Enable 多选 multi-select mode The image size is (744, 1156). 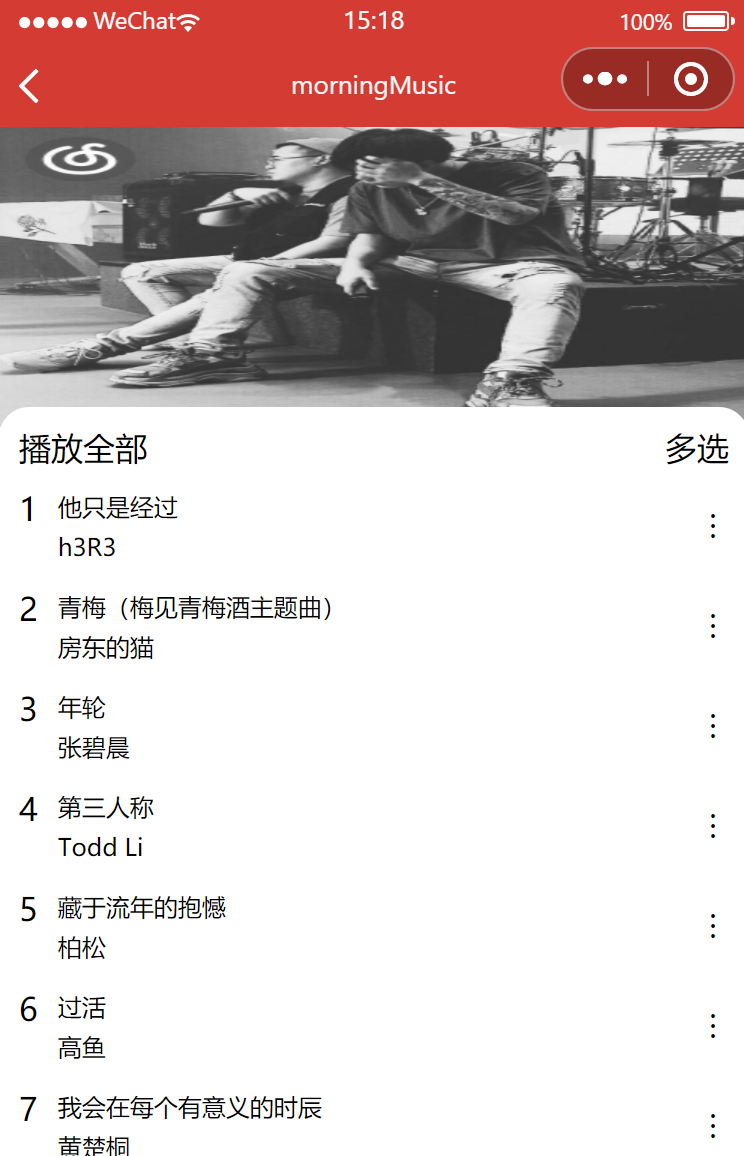[697, 450]
